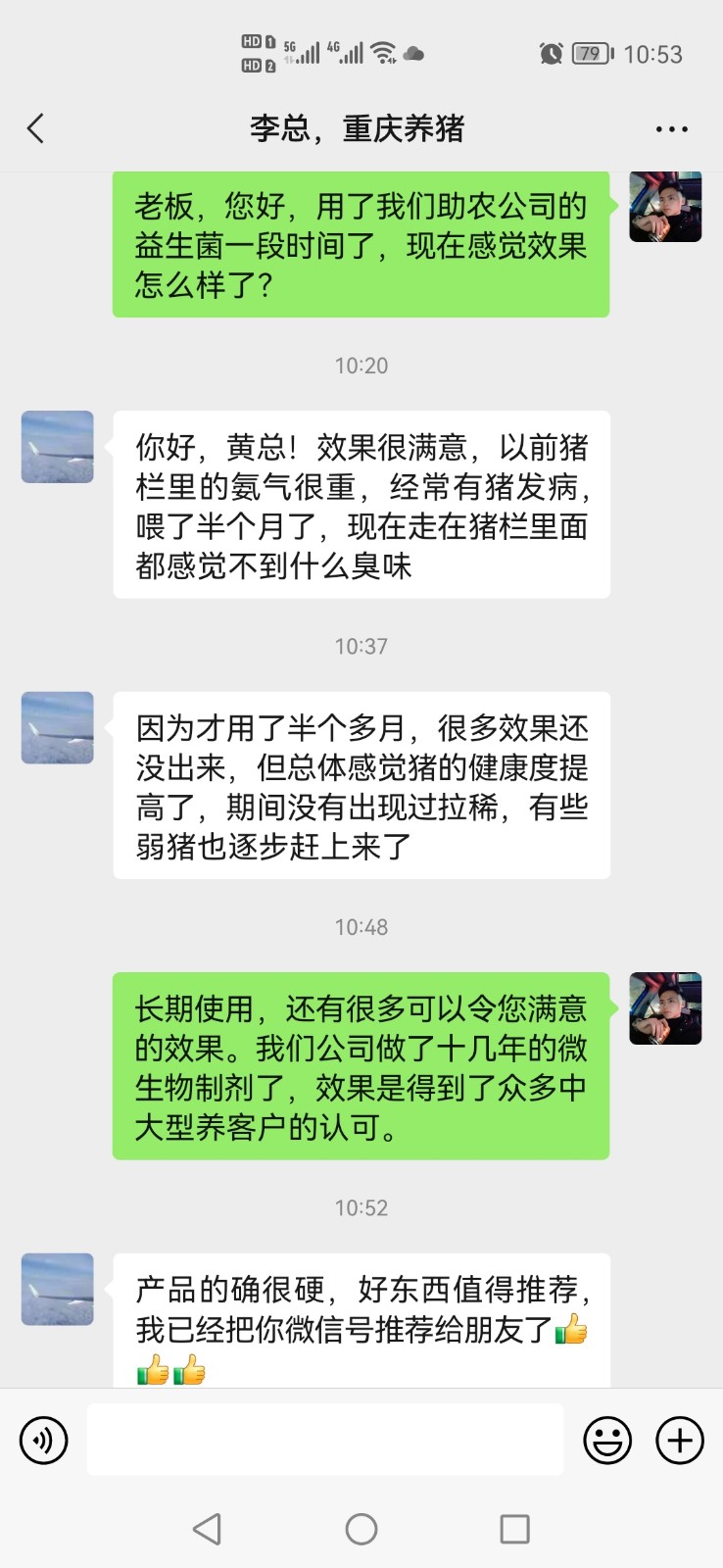This screenshot has height=1568, width=723.
Task: Tap the back arrow to leave the chat
Action: pyautogui.click(x=35, y=128)
